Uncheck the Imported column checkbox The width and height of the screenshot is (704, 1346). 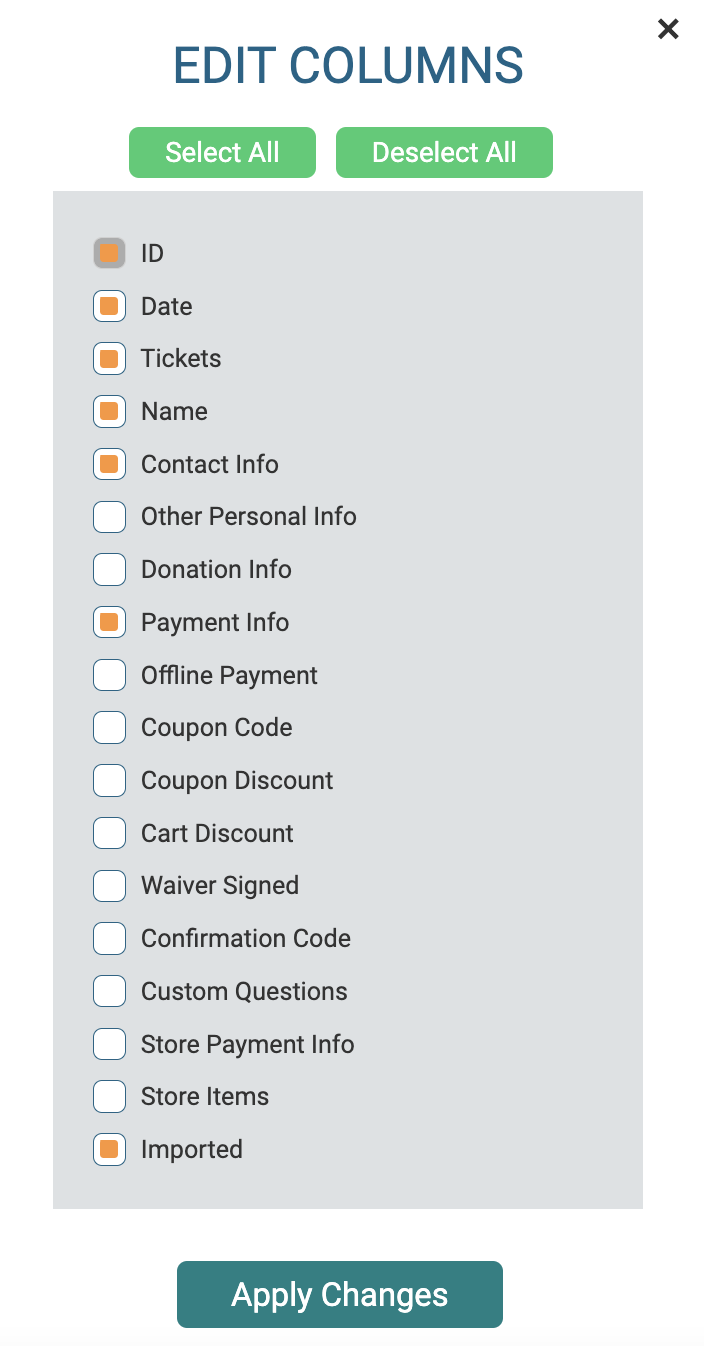(x=110, y=1150)
